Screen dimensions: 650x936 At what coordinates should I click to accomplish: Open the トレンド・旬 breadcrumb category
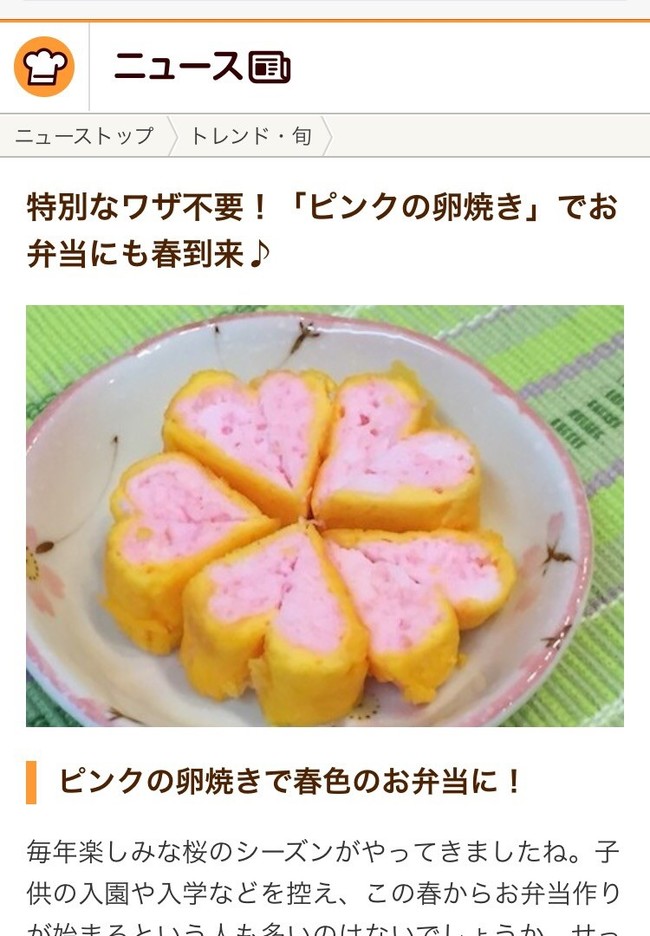point(250,136)
